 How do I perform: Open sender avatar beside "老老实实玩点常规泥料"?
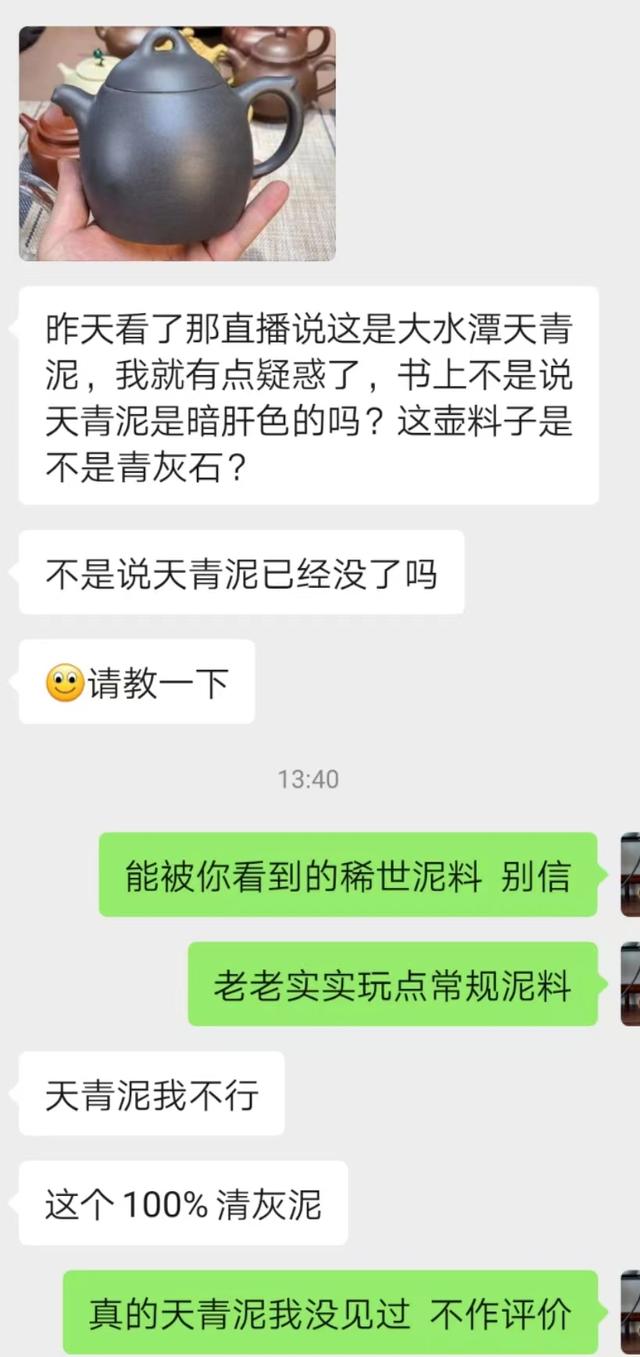point(630,984)
